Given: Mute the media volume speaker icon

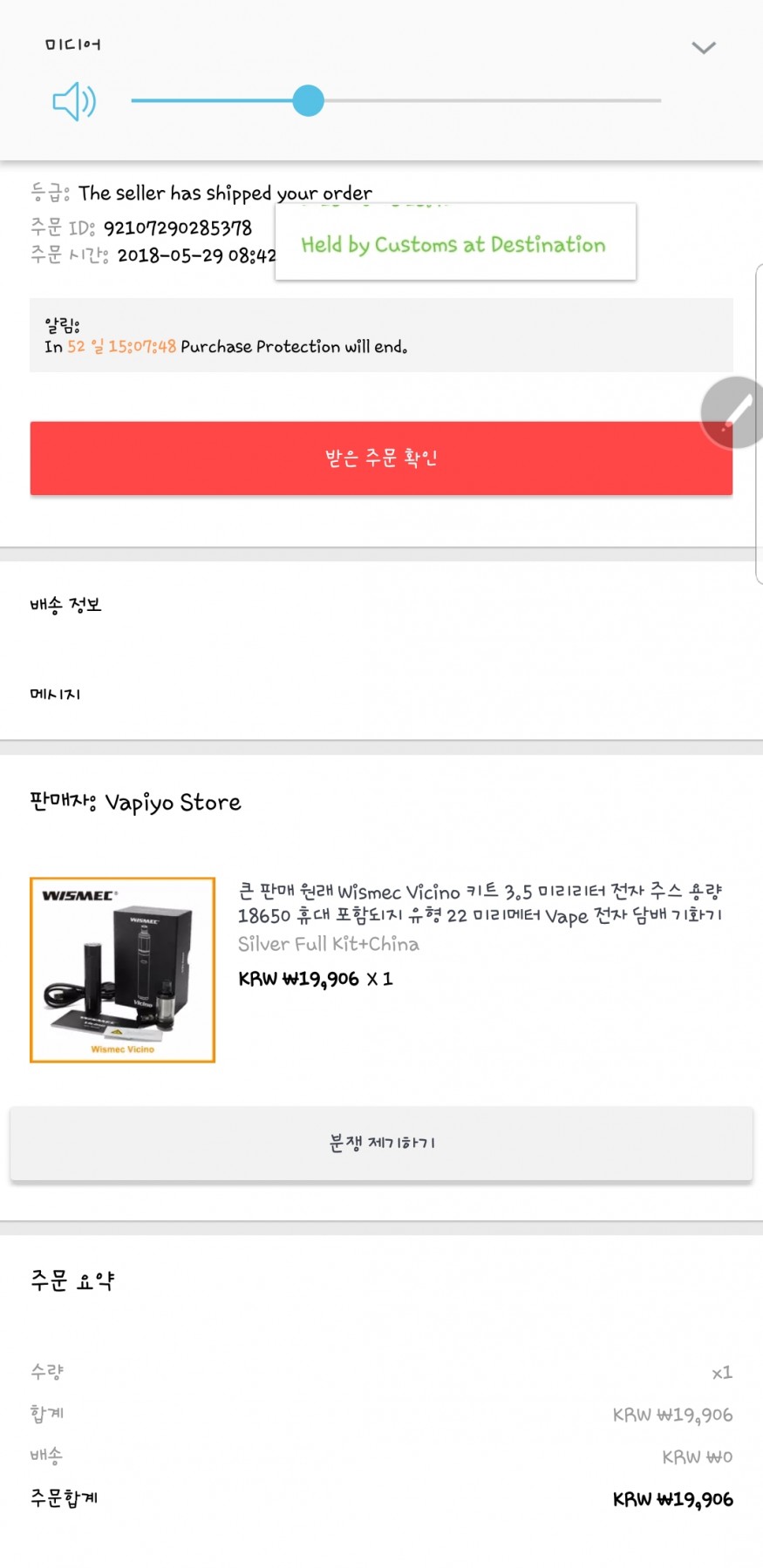Looking at the screenshot, I should [x=74, y=101].
